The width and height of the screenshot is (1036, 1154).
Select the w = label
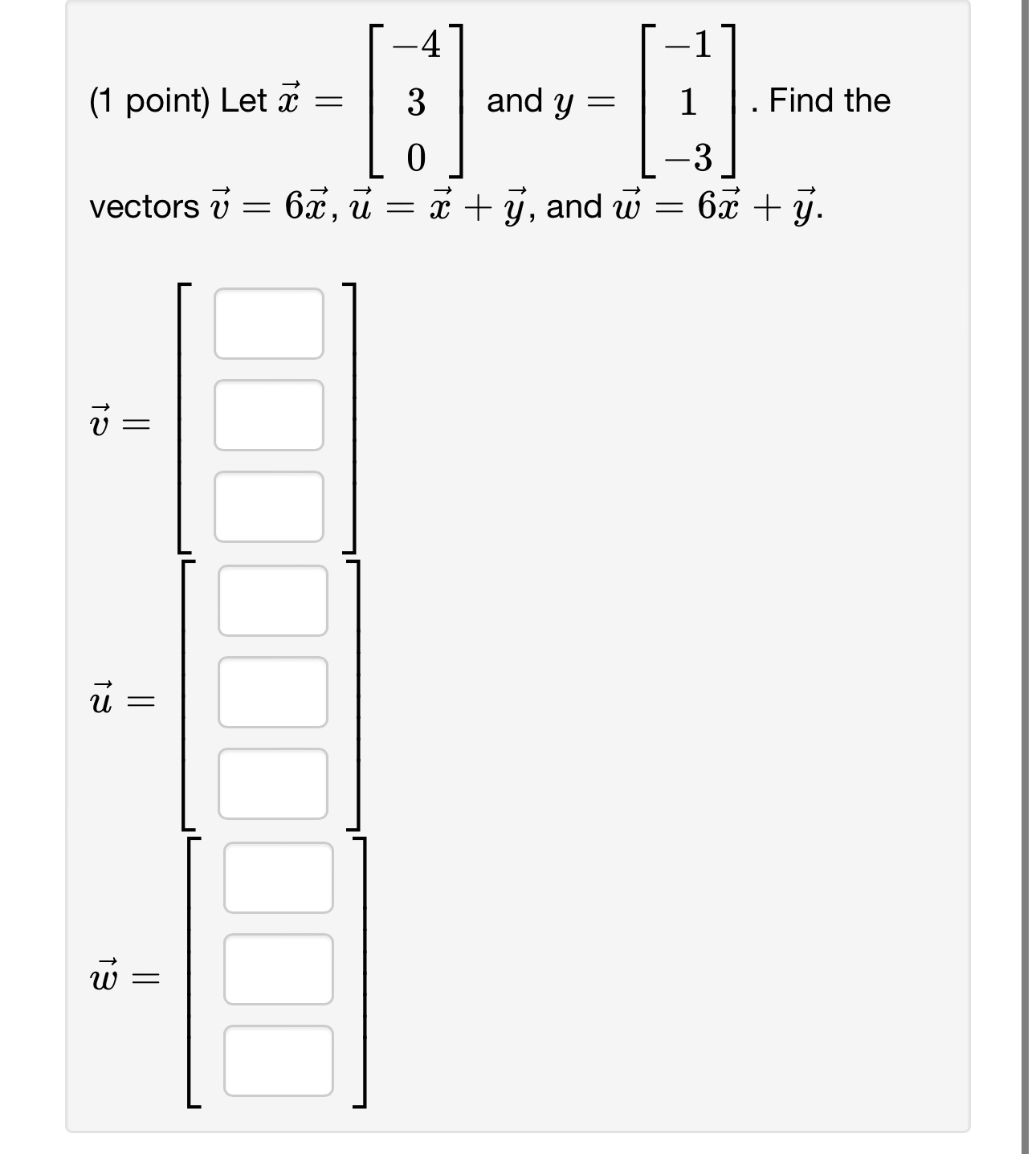(x=123, y=973)
